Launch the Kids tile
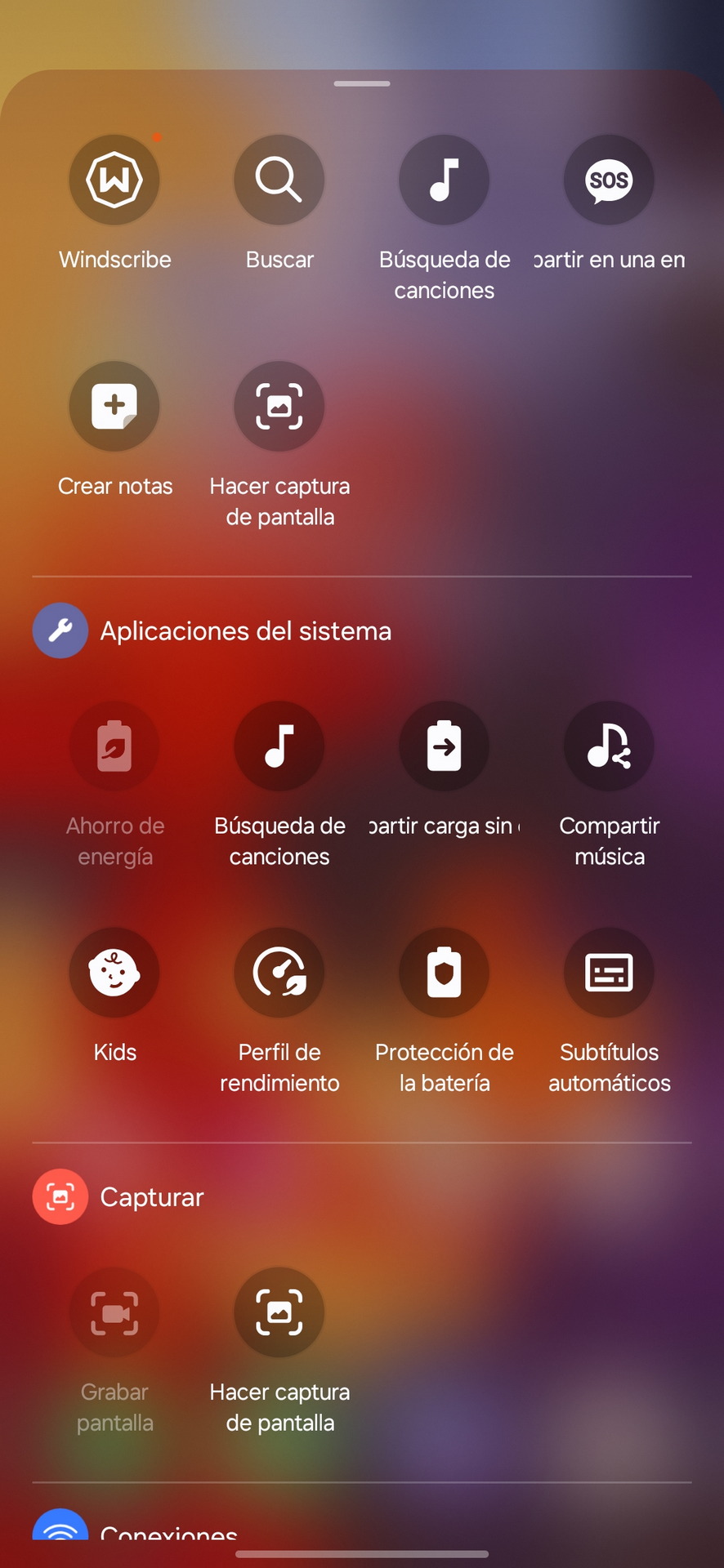The image size is (724, 1568). pos(114,973)
